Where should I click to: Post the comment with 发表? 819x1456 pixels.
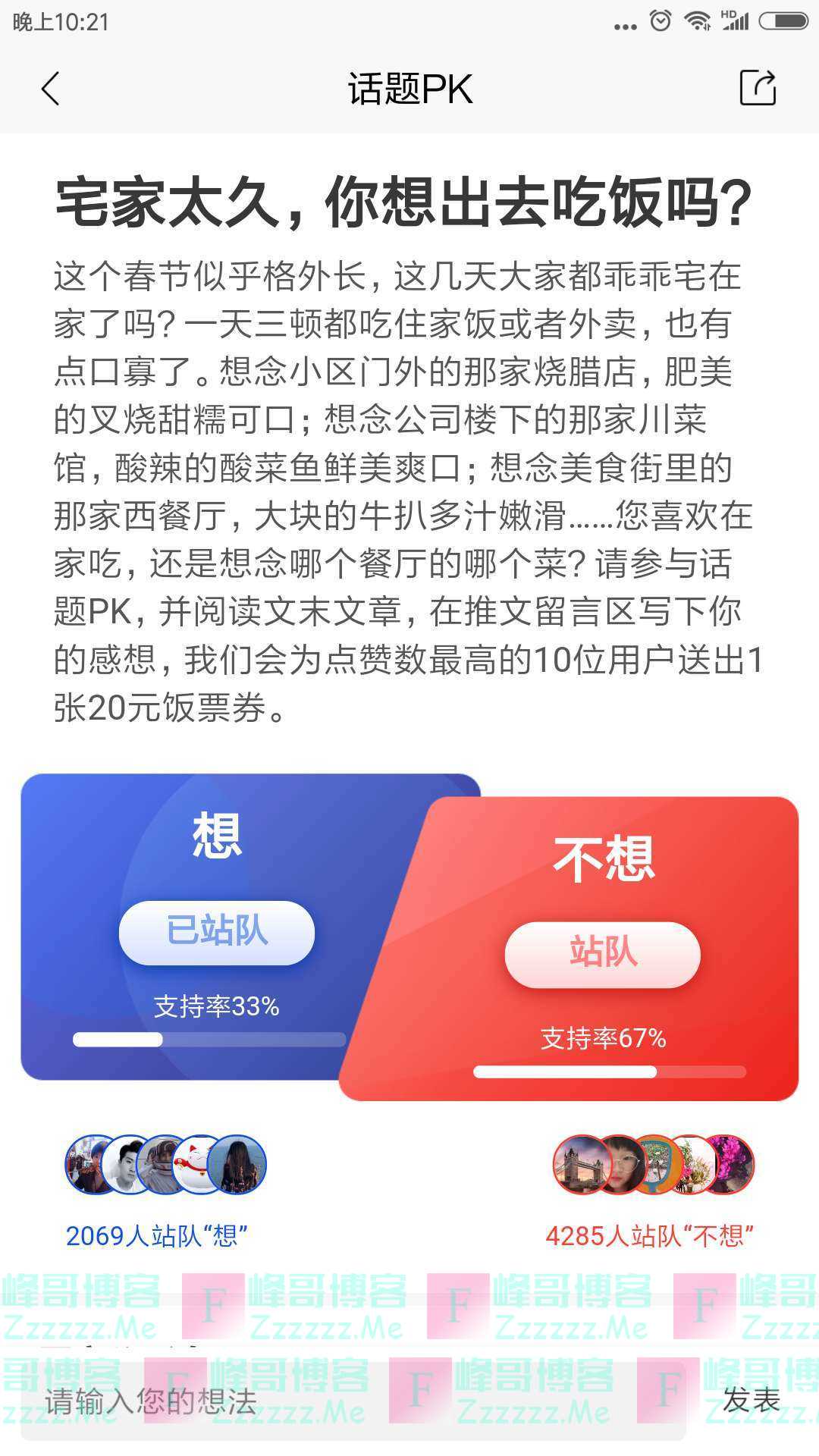tap(751, 1400)
